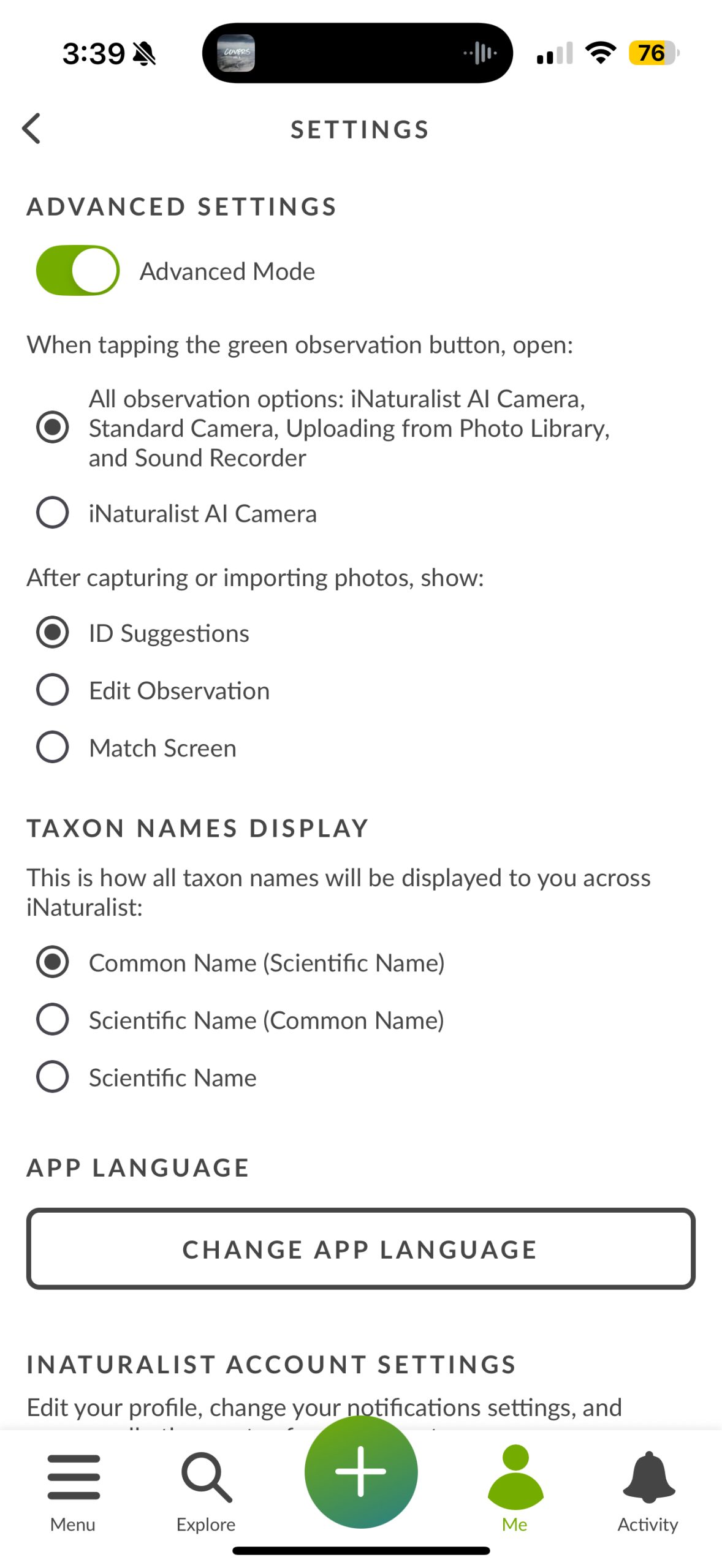Screen dimensions: 722x1568
Task: Display Scientific Name only
Action: (53, 1077)
